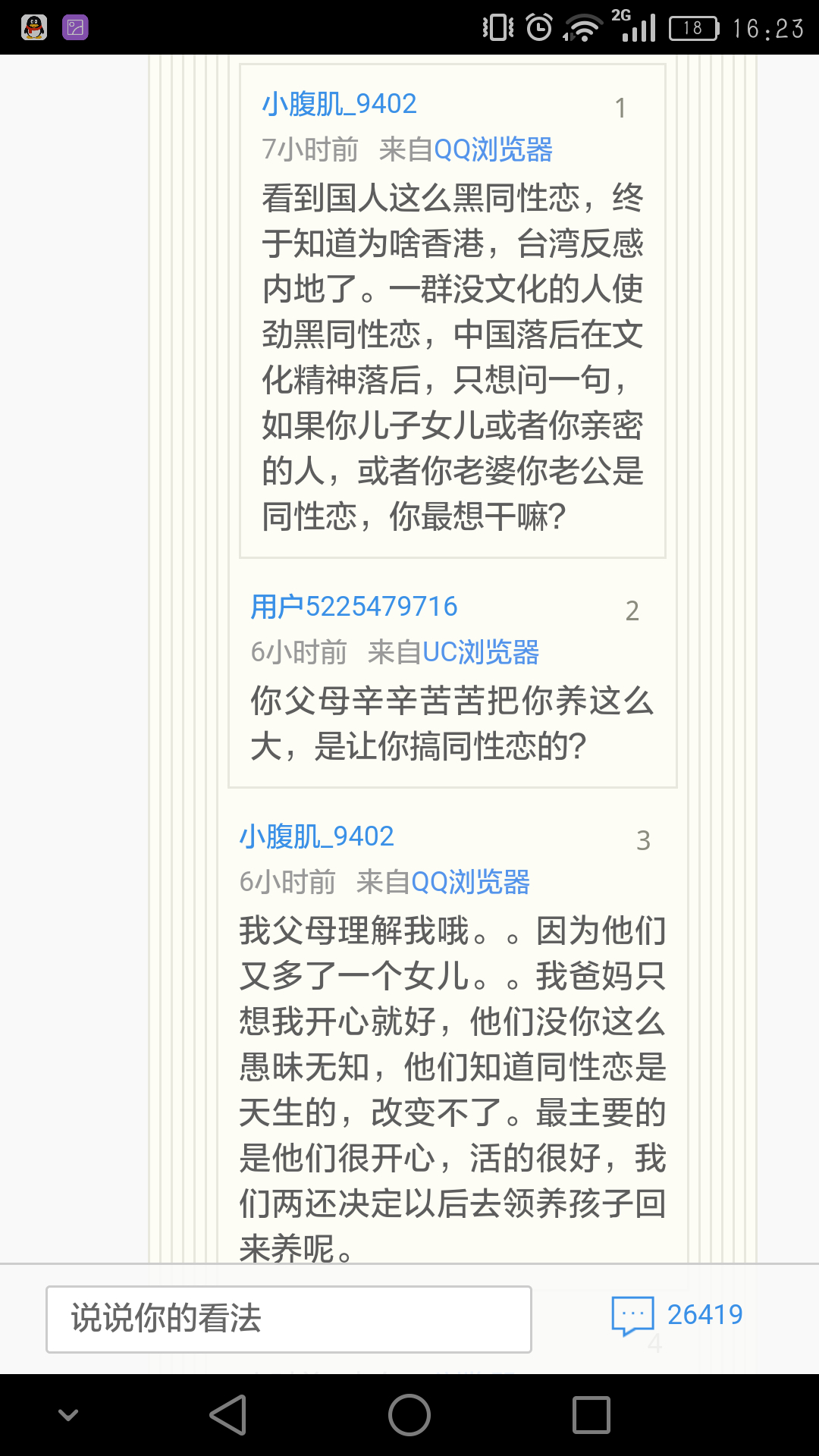Open 小腹肌_9402 username in comment 3
Image resolution: width=819 pixels, height=1456 pixels.
coord(316,836)
